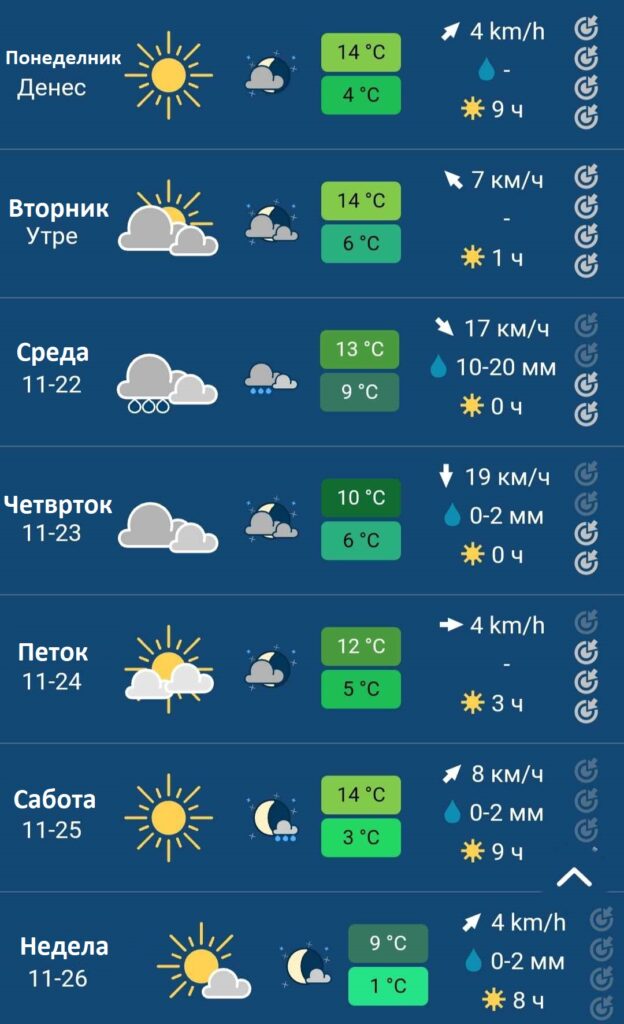Viewport: 624px width, 1024px height.
Task: Show Сабота 11-25 forecast details
Action: click(312, 816)
